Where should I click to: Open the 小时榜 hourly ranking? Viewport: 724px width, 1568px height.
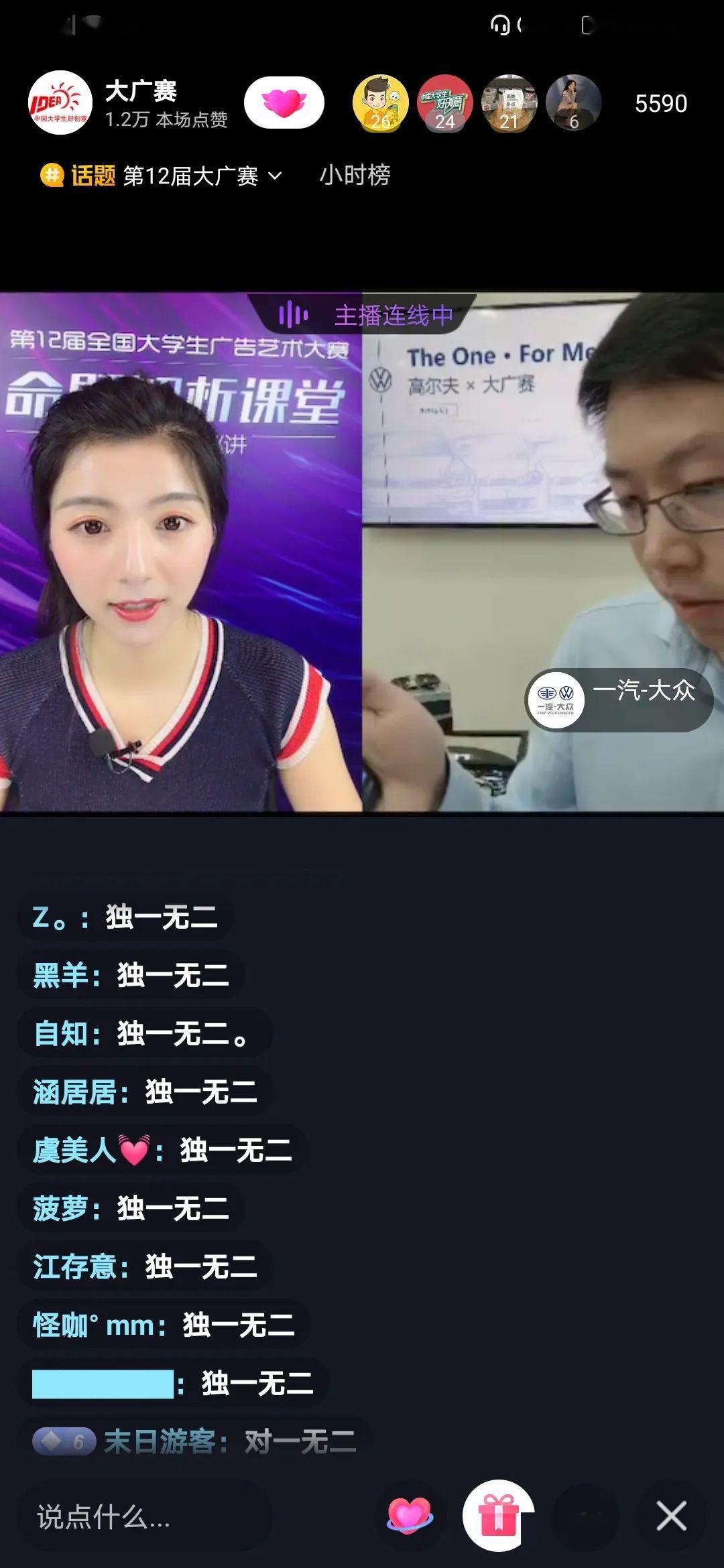(x=355, y=176)
